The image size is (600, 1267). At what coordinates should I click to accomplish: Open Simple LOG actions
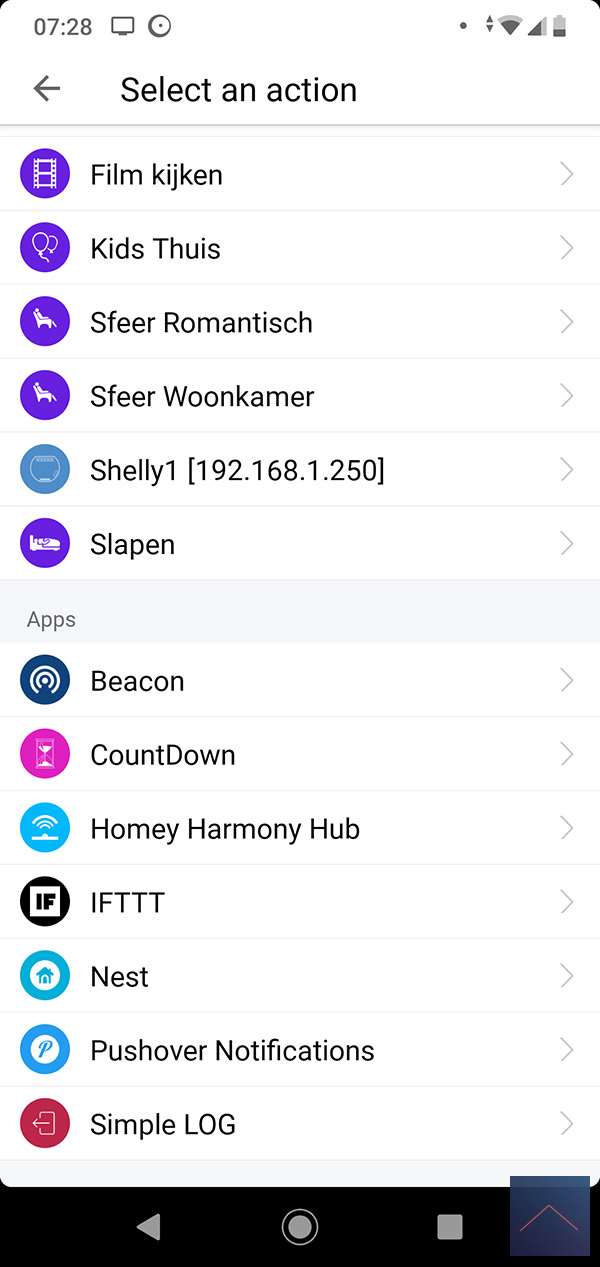(300, 1125)
